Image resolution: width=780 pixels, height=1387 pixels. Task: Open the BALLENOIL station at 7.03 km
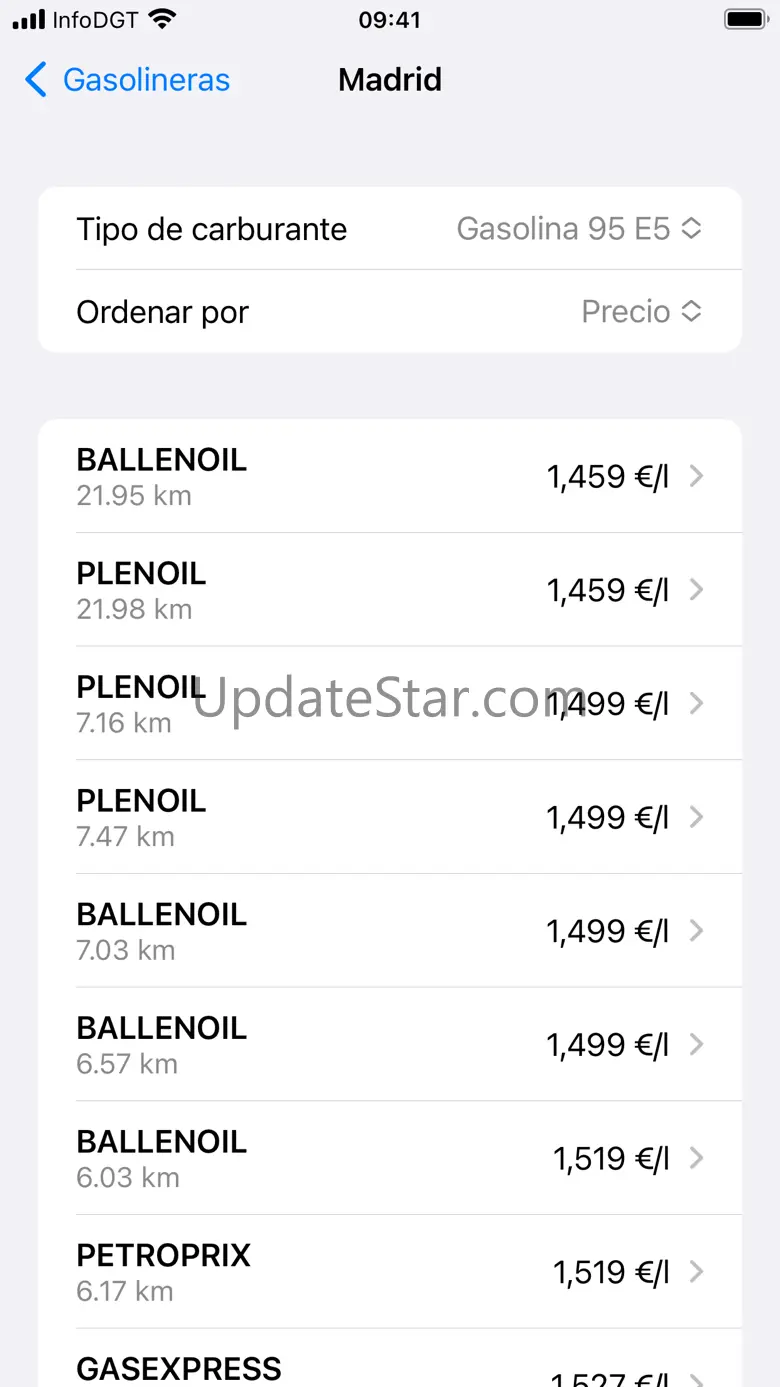click(x=390, y=931)
